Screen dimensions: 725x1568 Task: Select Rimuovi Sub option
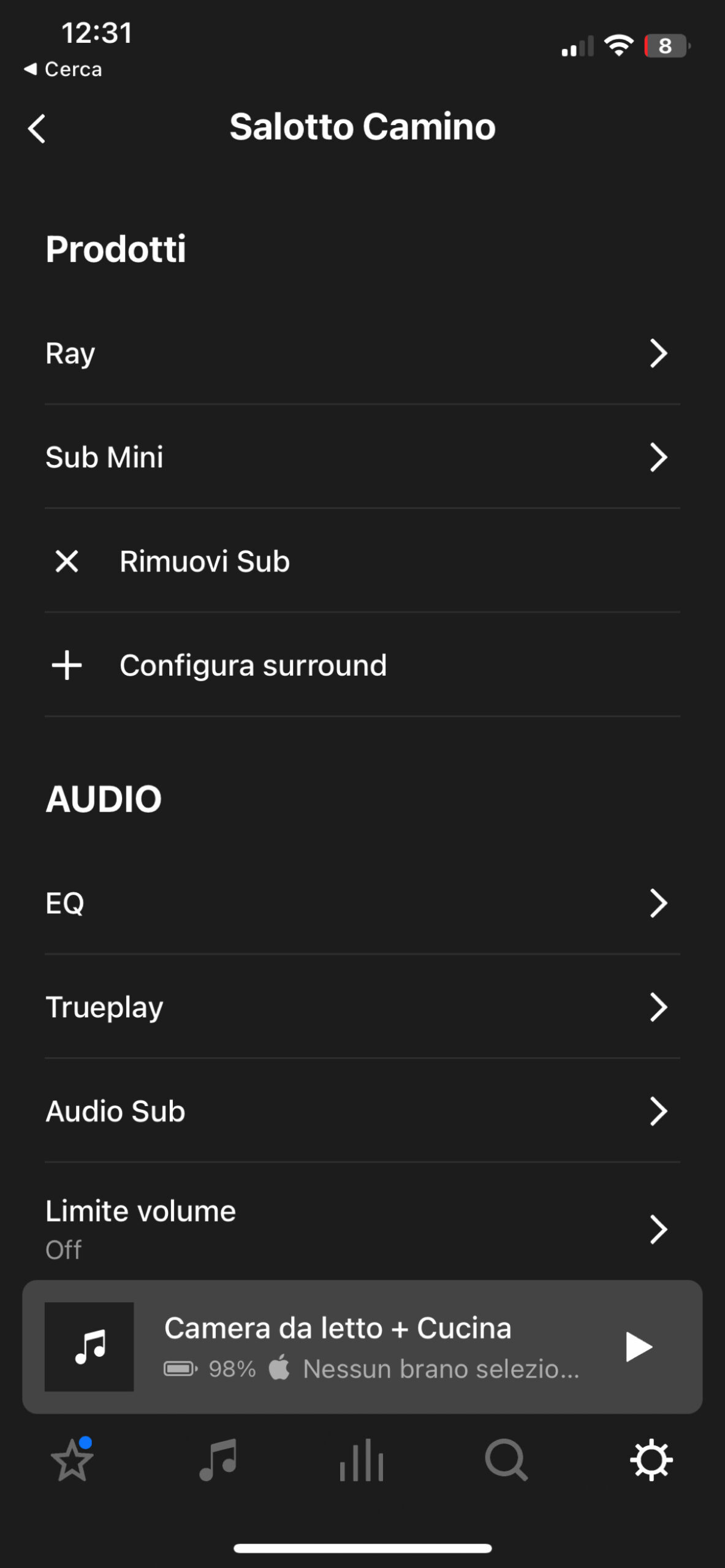click(204, 561)
